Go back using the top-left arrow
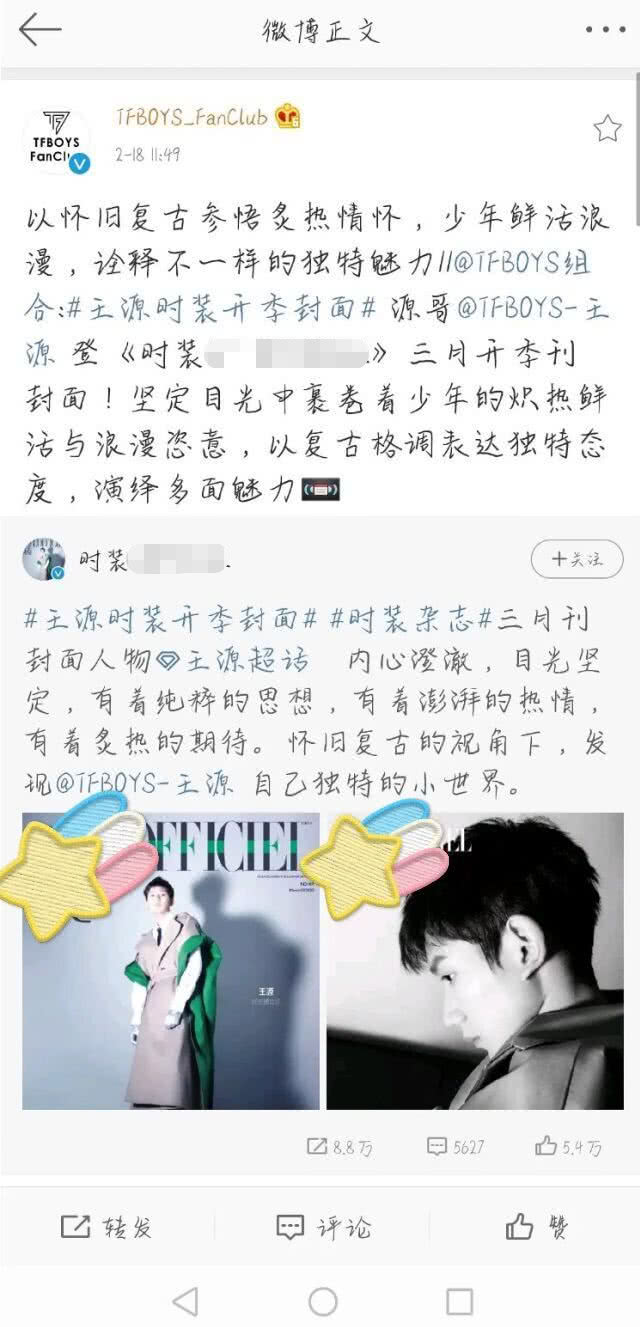Screen dimensions: 640x1327 coord(40,30)
